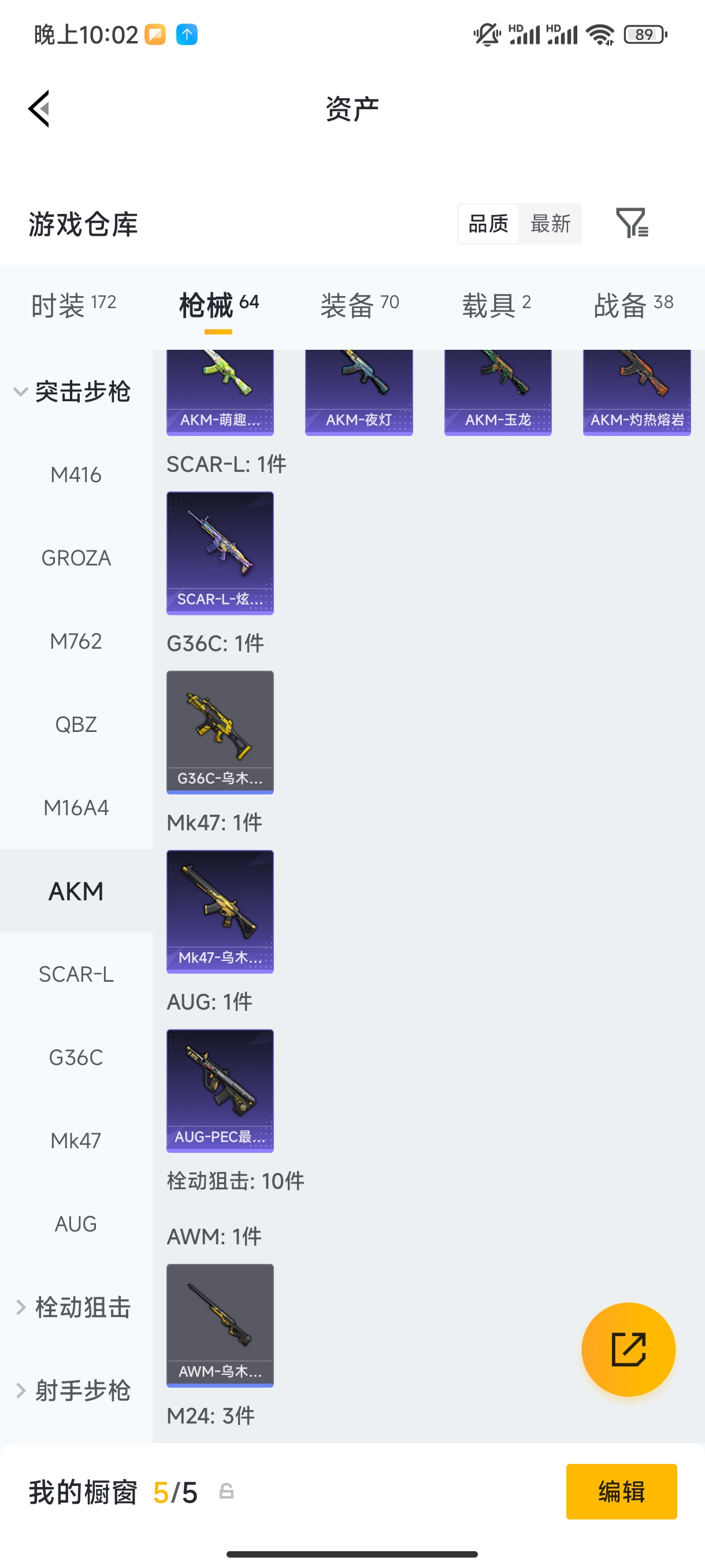View the SCAR-L skin item
705x1568 pixels.
coord(220,553)
